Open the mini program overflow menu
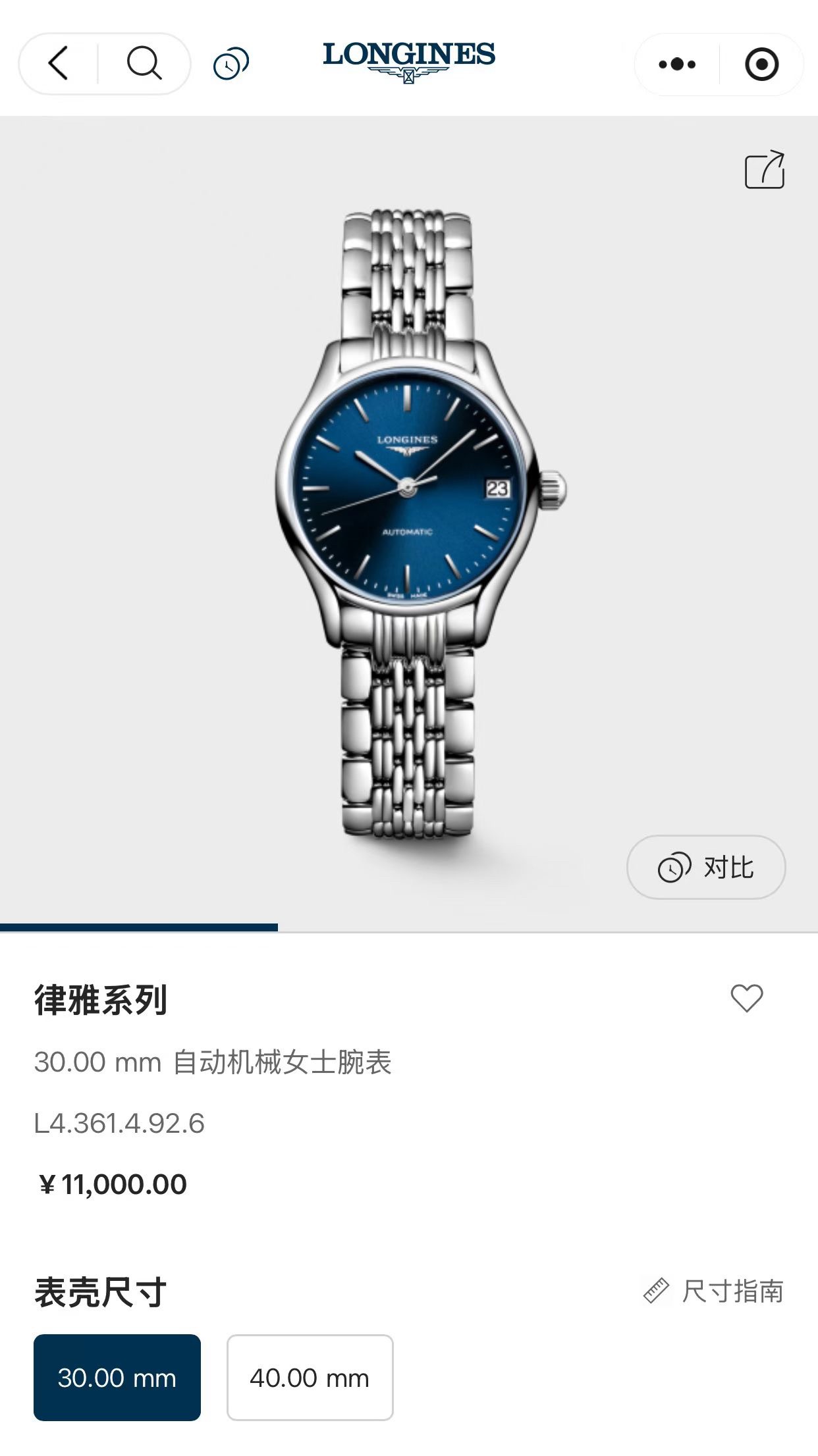The image size is (818, 1456). (677, 65)
